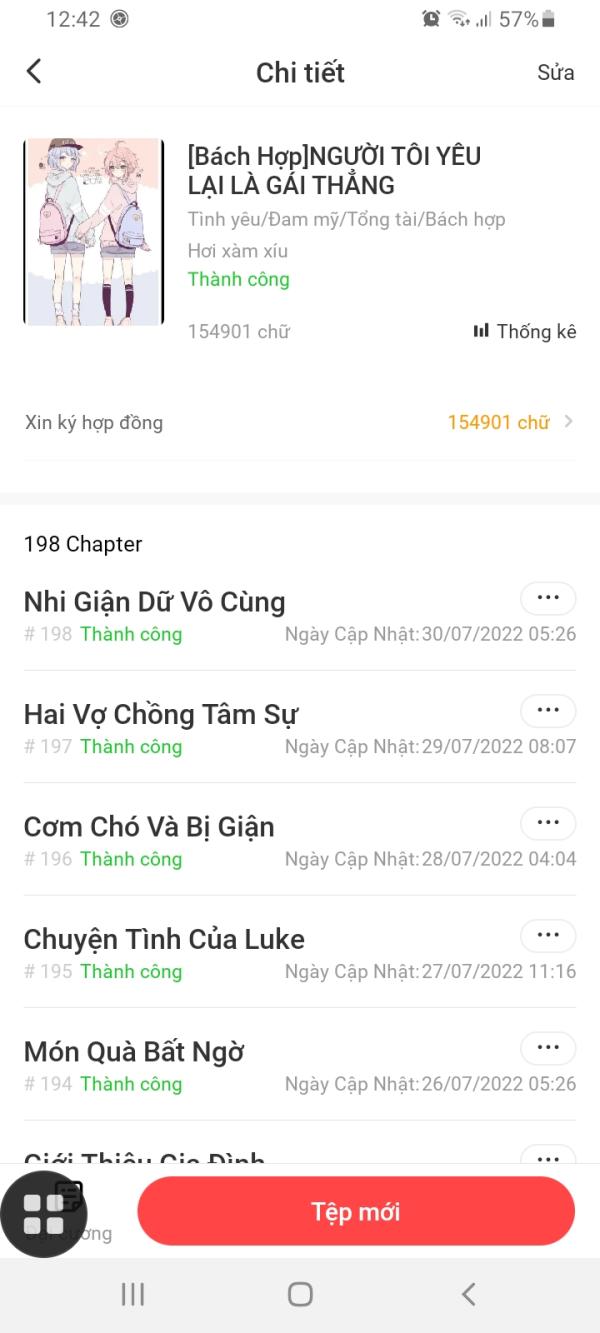Show options for chapter Hai Vợ Chồng Tâm Sự

(x=548, y=710)
